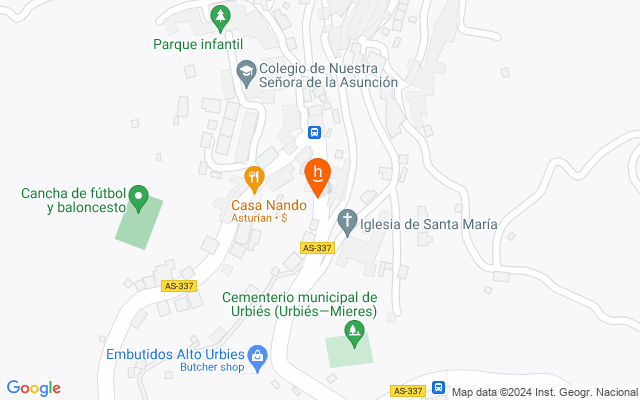The width and height of the screenshot is (640, 400).
Task: Open Embutidos Alto Urbies butcher shop pin
Action: (x=258, y=359)
